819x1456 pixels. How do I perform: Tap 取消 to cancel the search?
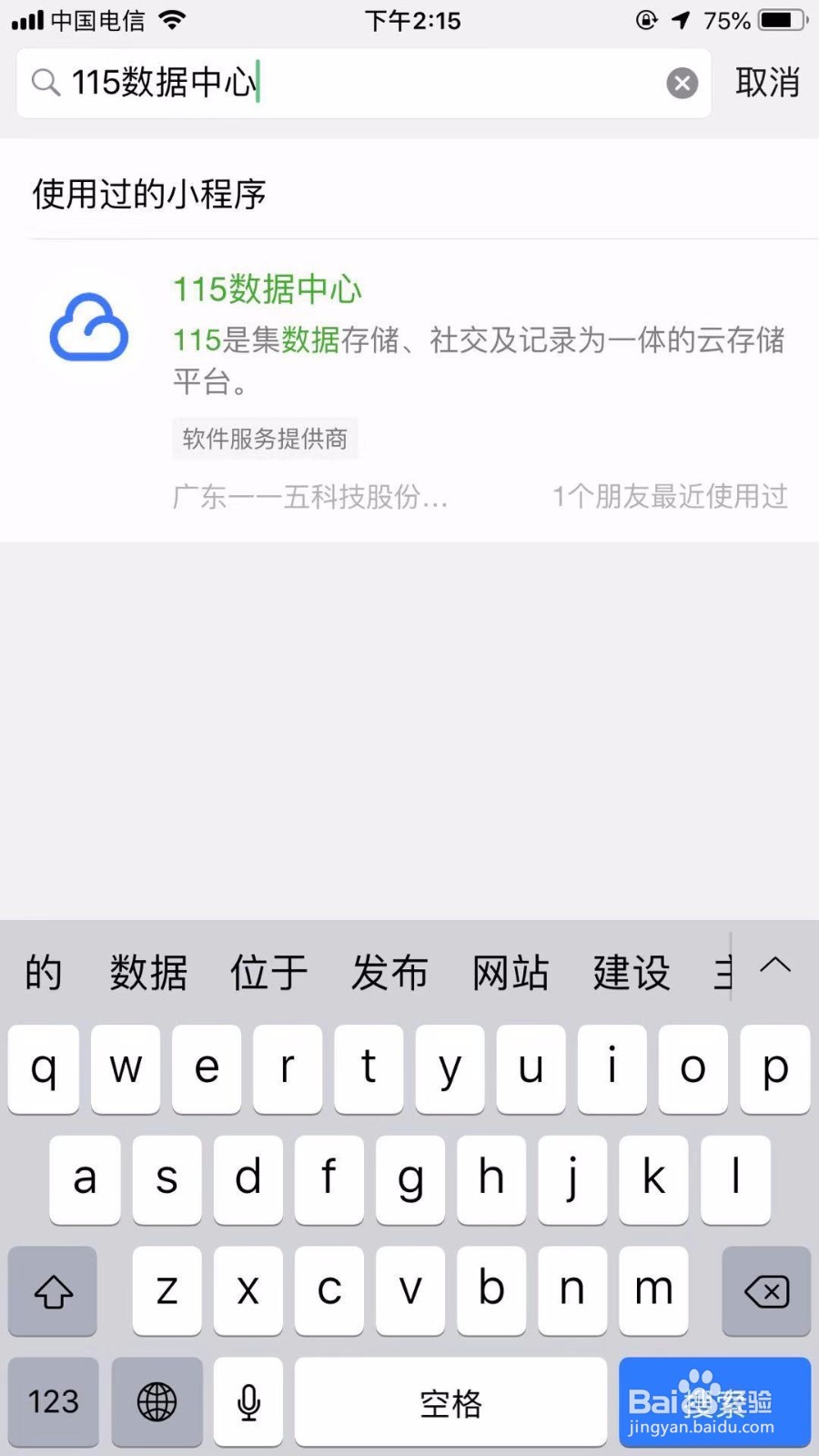(x=765, y=83)
